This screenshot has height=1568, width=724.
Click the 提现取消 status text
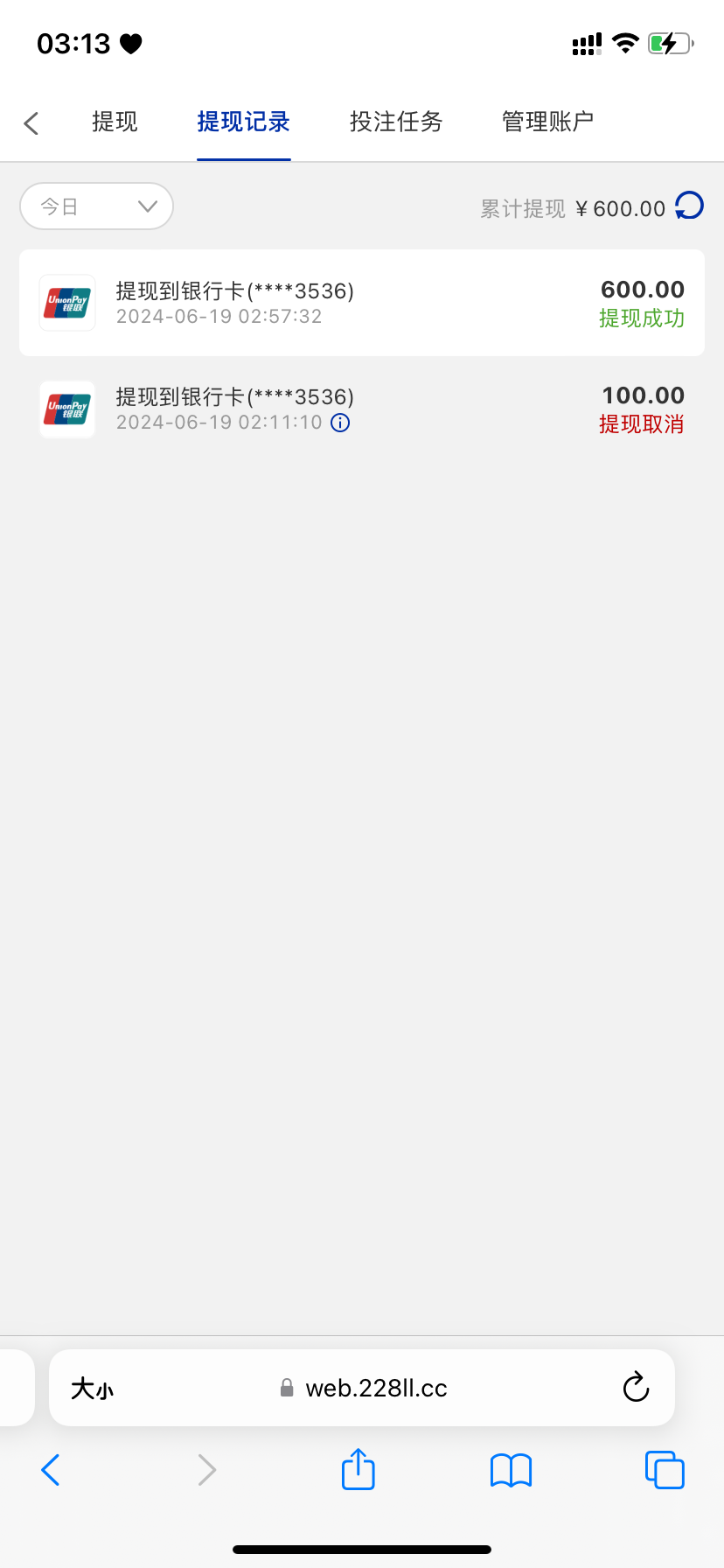pyautogui.click(x=642, y=424)
